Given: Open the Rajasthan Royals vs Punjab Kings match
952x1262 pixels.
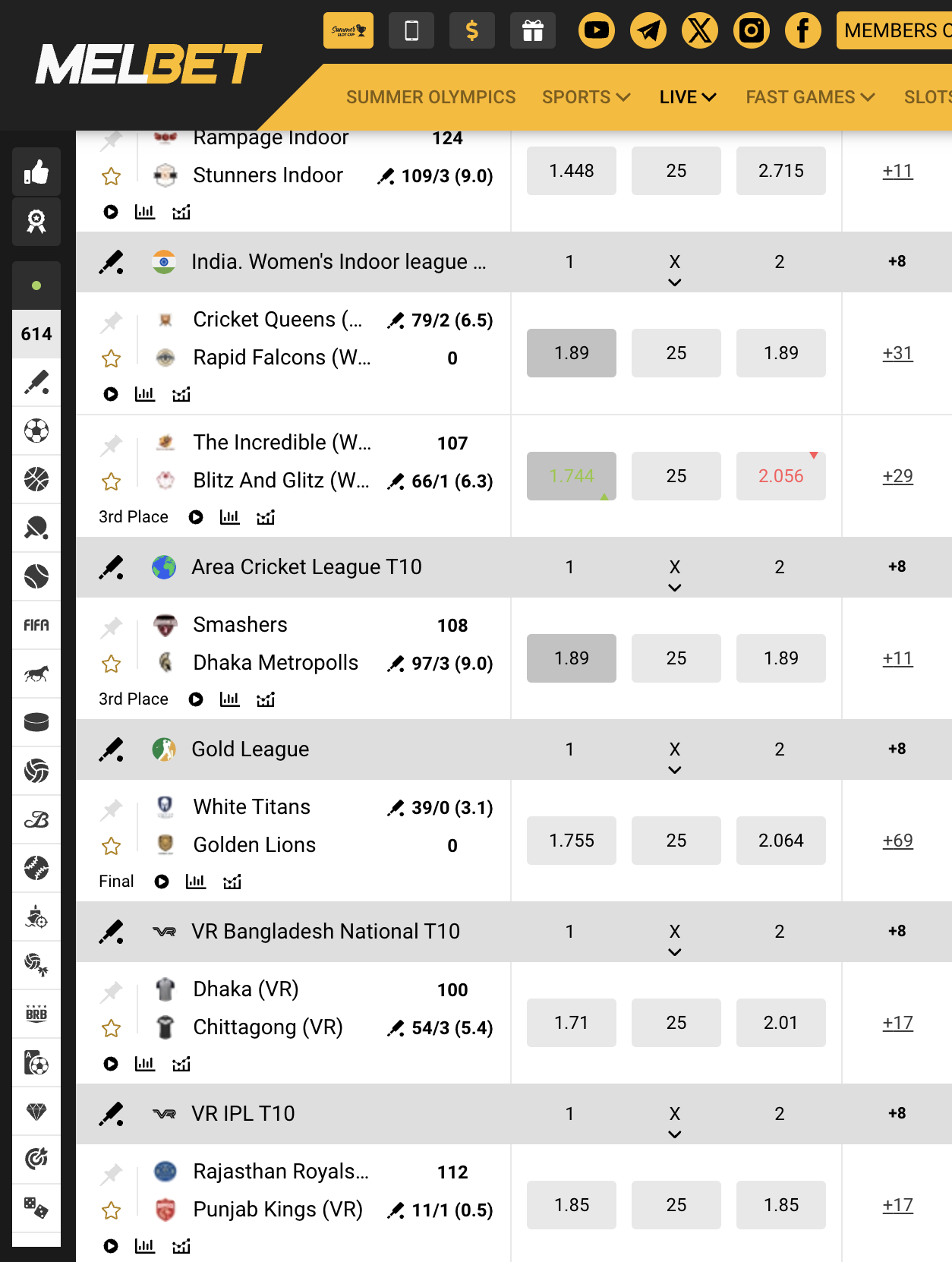Looking at the screenshot, I should (281, 1190).
